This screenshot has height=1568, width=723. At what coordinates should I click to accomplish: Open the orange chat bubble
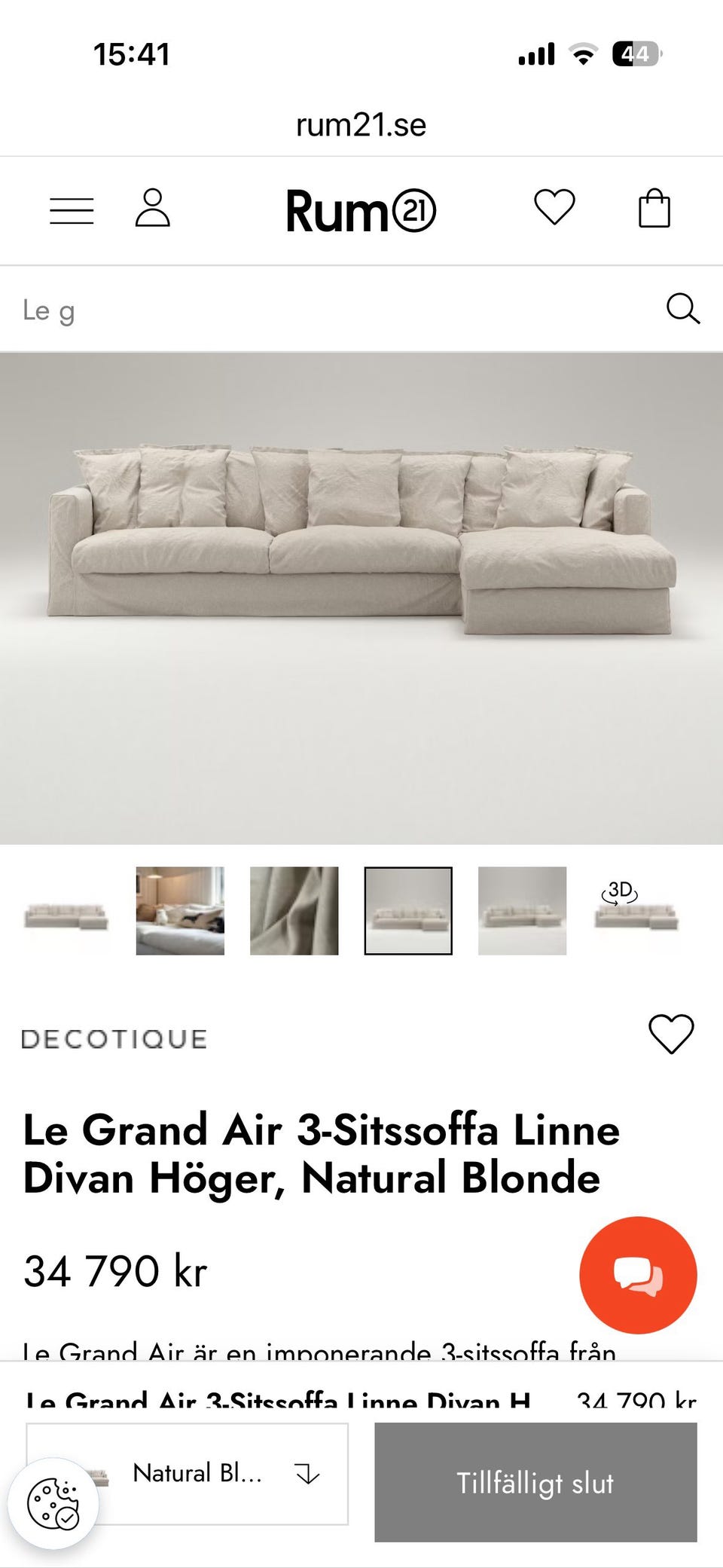pos(638,1275)
